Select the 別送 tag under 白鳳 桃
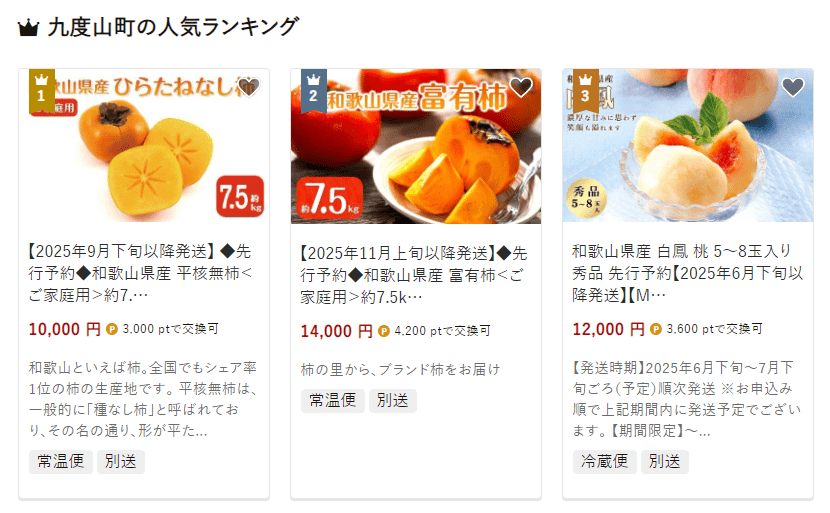The width and height of the screenshot is (830, 513). pyautogui.click(x=665, y=461)
